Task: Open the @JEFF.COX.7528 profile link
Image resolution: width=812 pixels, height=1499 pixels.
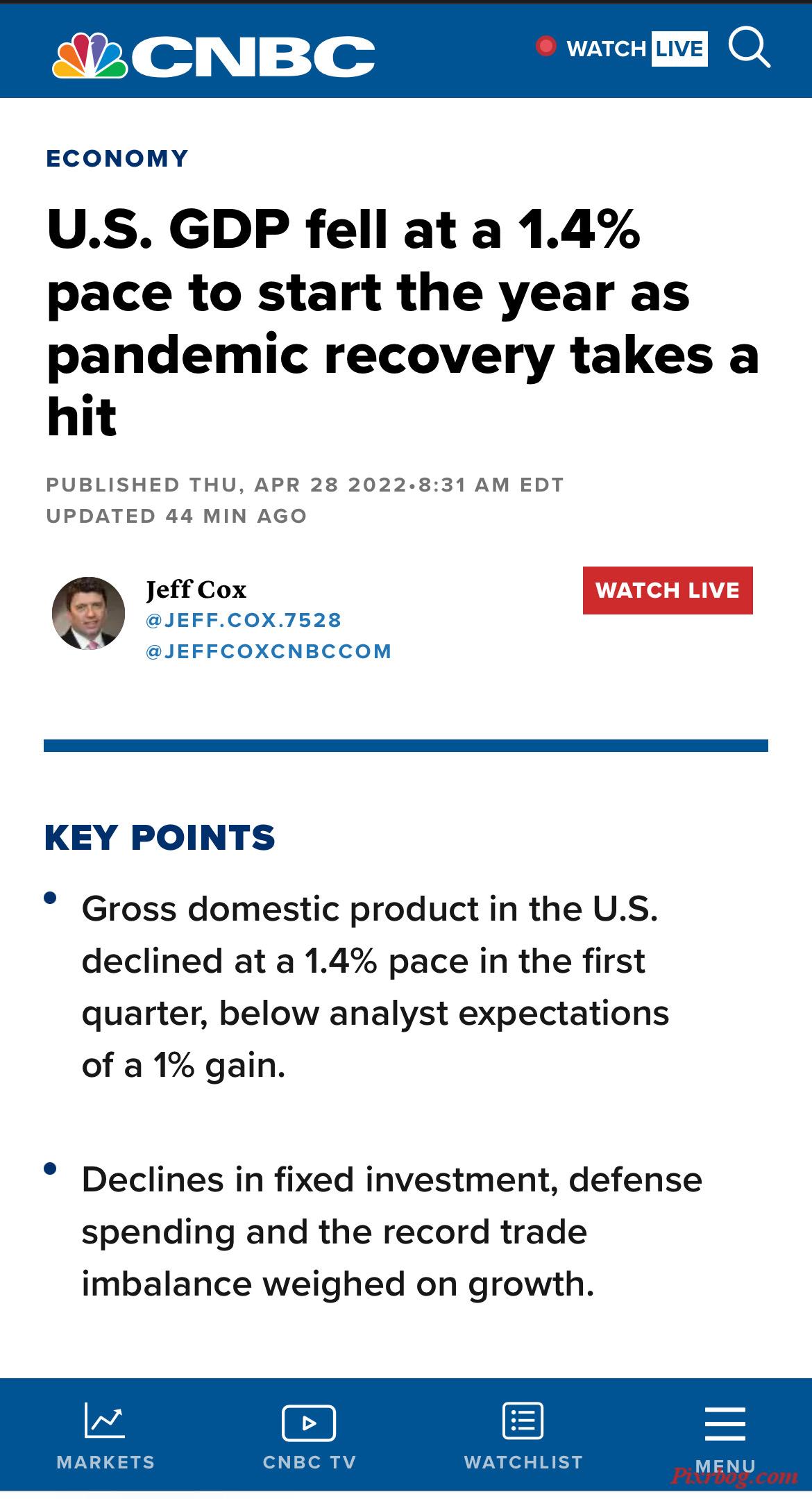Action: (x=244, y=620)
